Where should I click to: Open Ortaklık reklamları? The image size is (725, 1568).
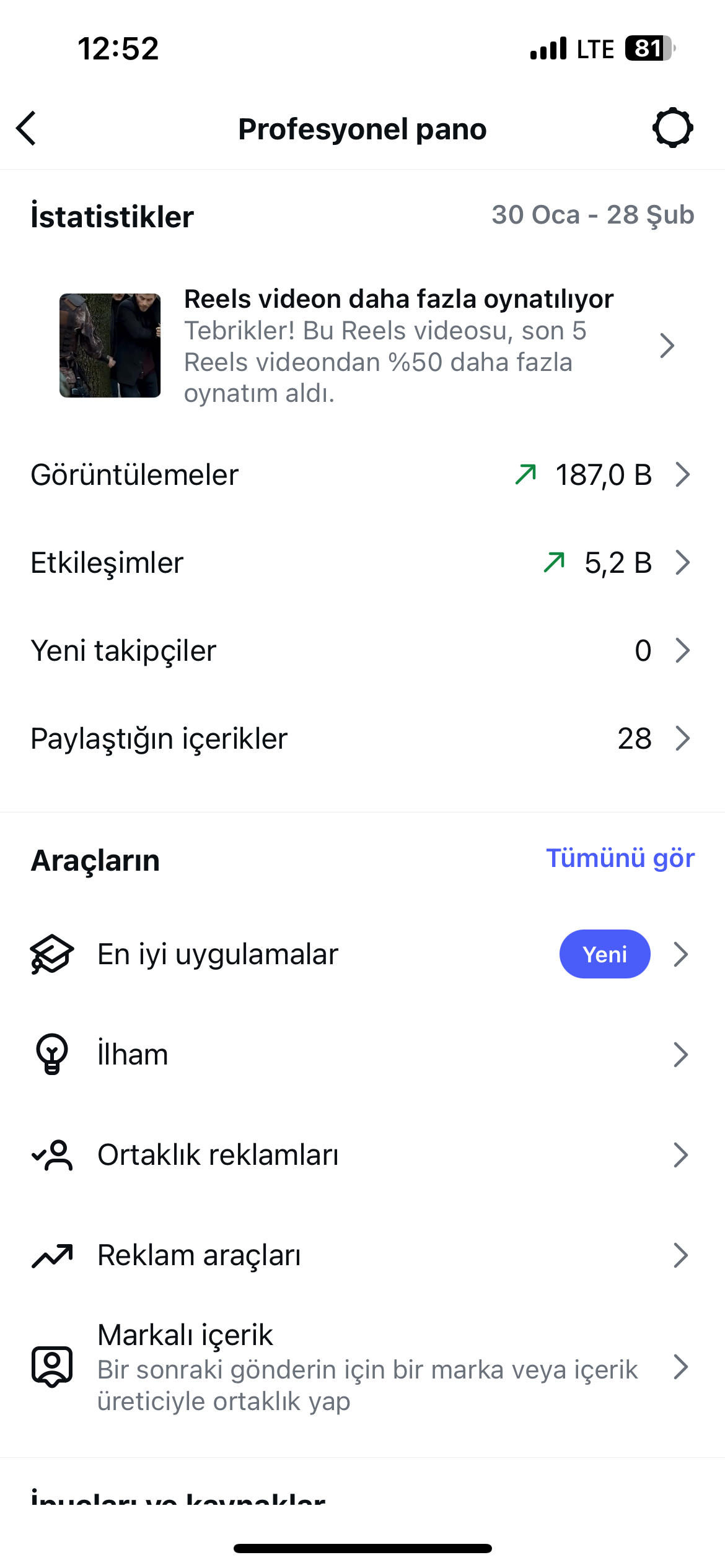[x=362, y=1155]
